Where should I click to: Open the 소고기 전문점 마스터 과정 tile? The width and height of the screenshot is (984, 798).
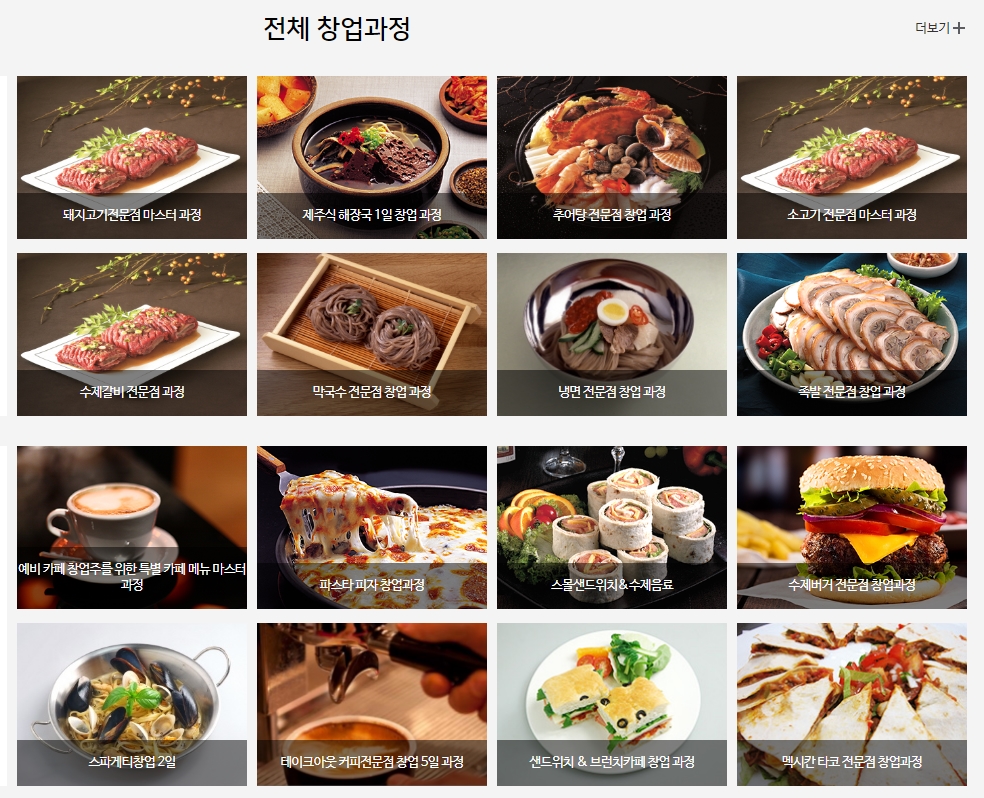(852, 157)
